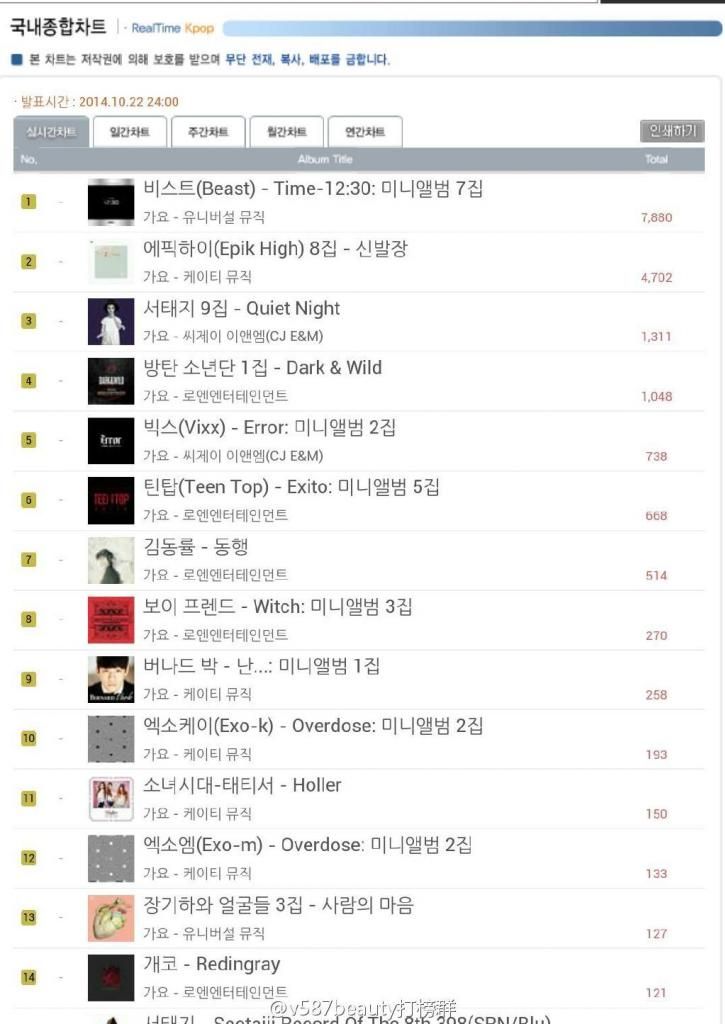Open Vixx Error mini album entry

[269, 427]
